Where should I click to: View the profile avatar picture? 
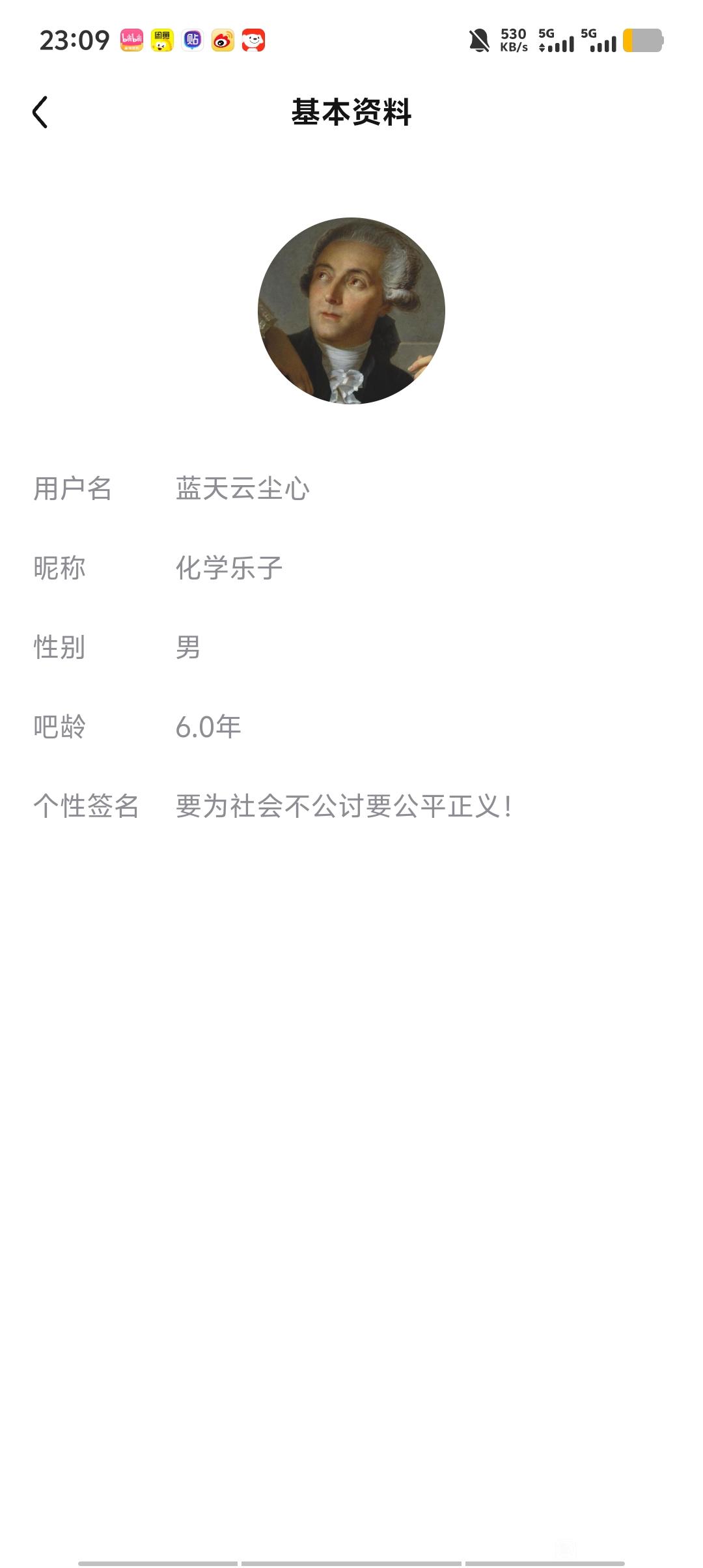351,311
